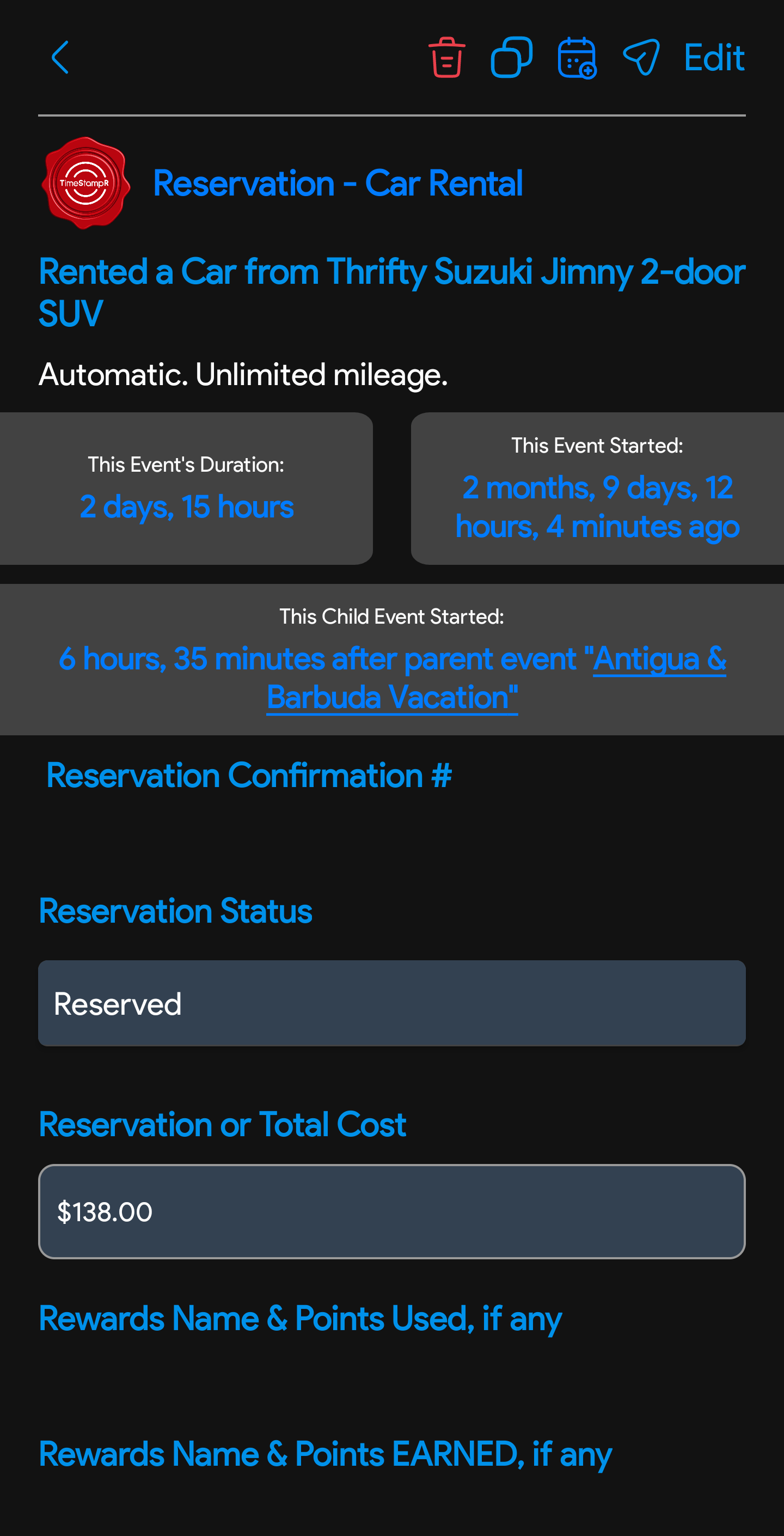Viewport: 784px width, 1536px height.
Task: Tap the duplicate event icon
Action: tap(512, 57)
